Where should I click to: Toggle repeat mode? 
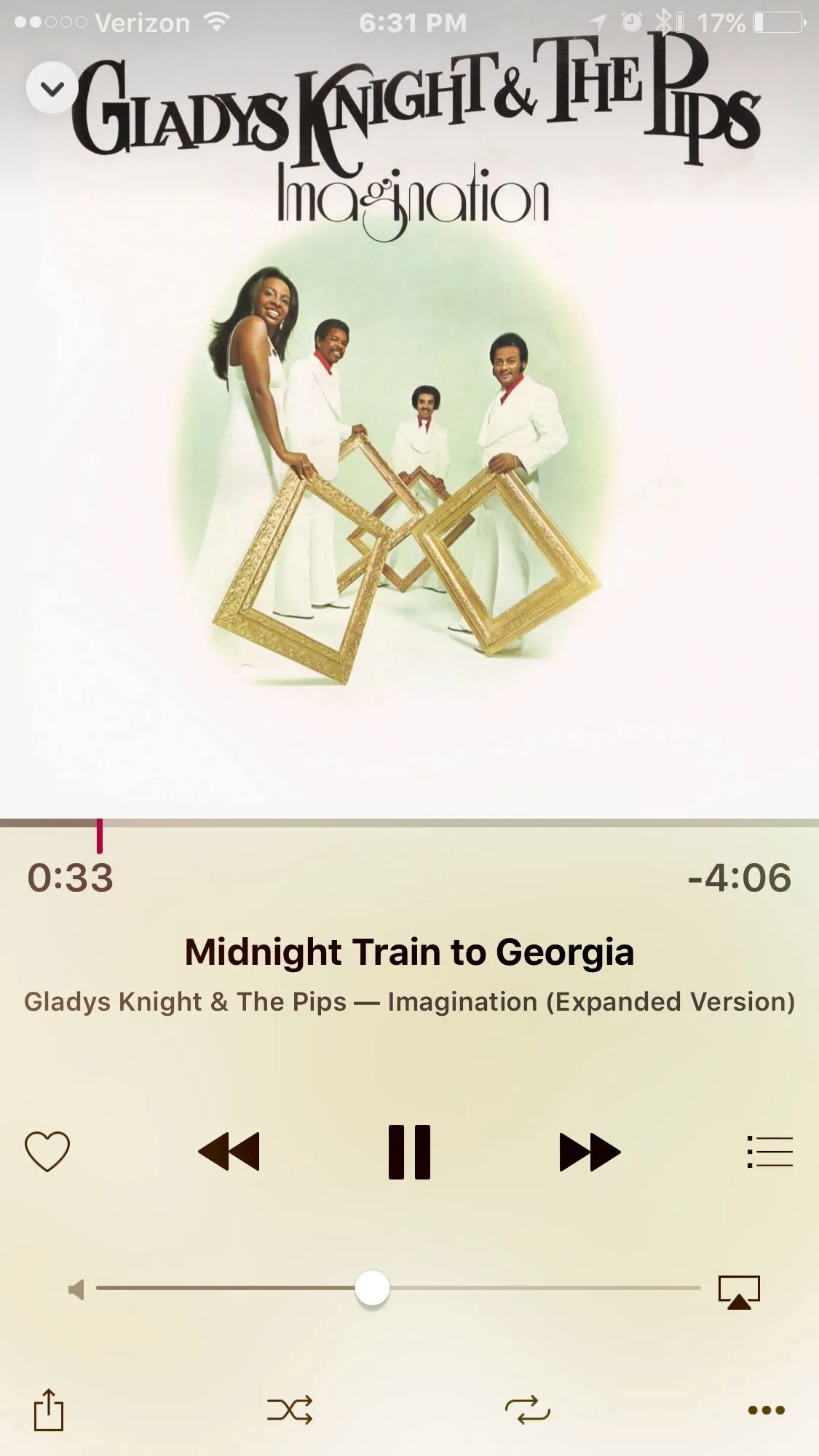[528, 1409]
